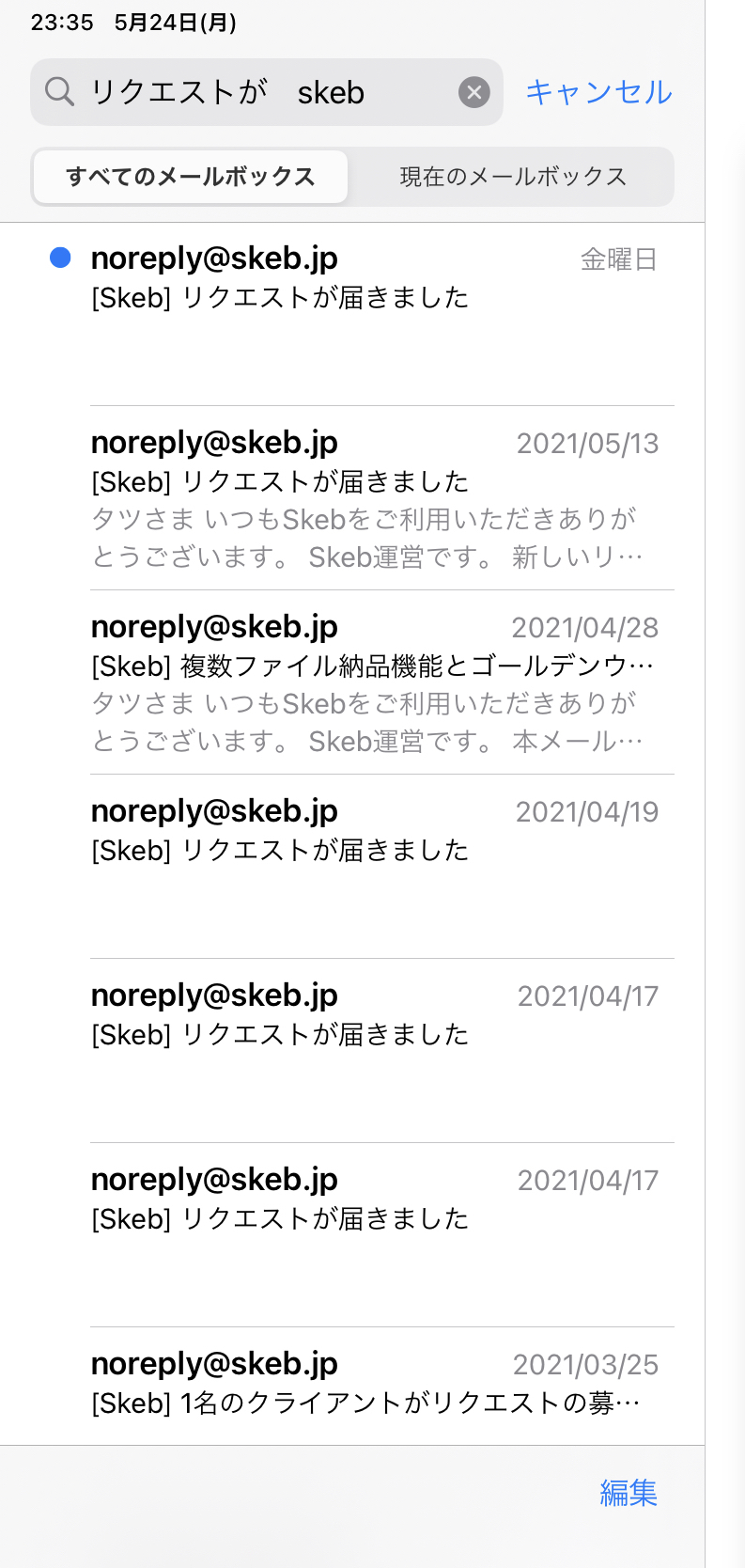Cancel the search with キャンセル

[598, 92]
